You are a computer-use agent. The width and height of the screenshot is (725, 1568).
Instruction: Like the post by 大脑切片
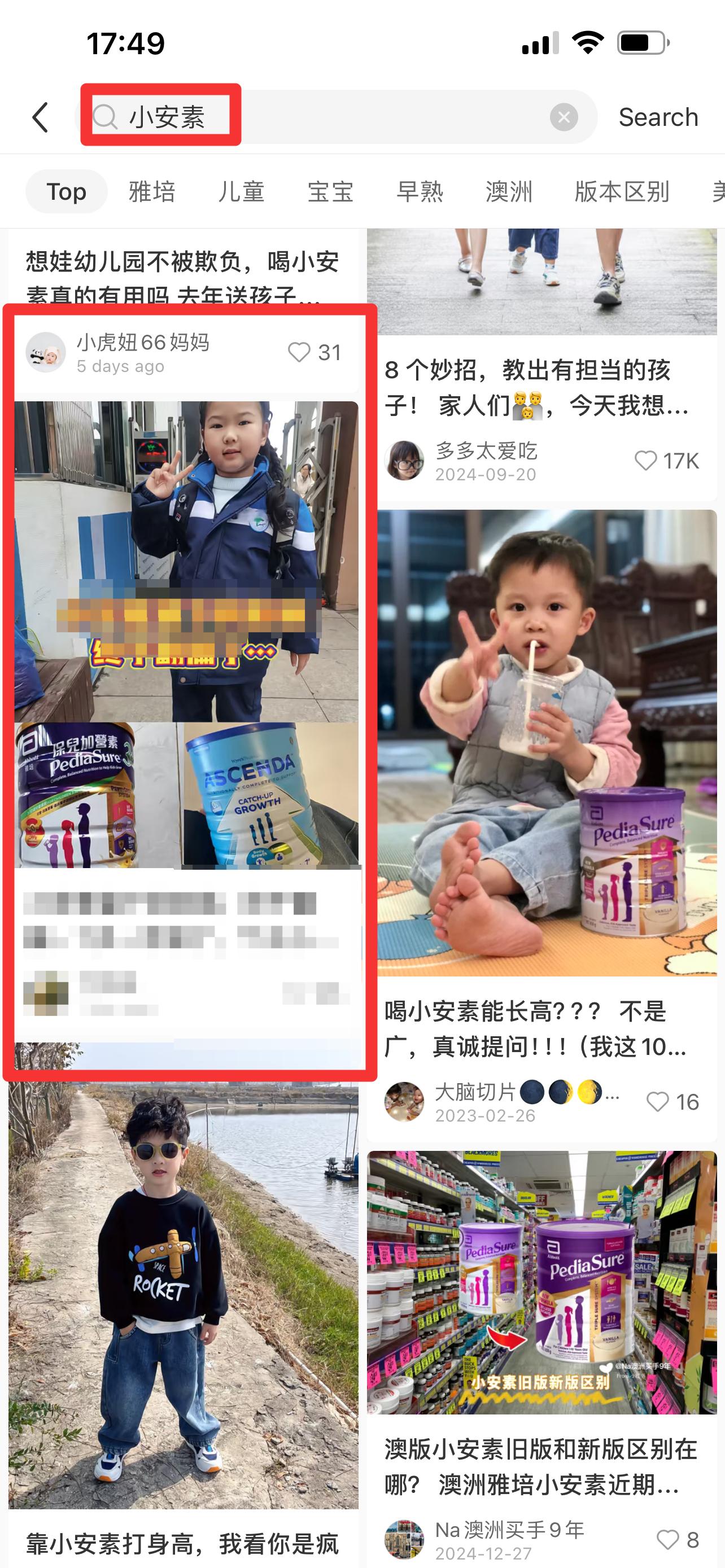coord(657,1102)
